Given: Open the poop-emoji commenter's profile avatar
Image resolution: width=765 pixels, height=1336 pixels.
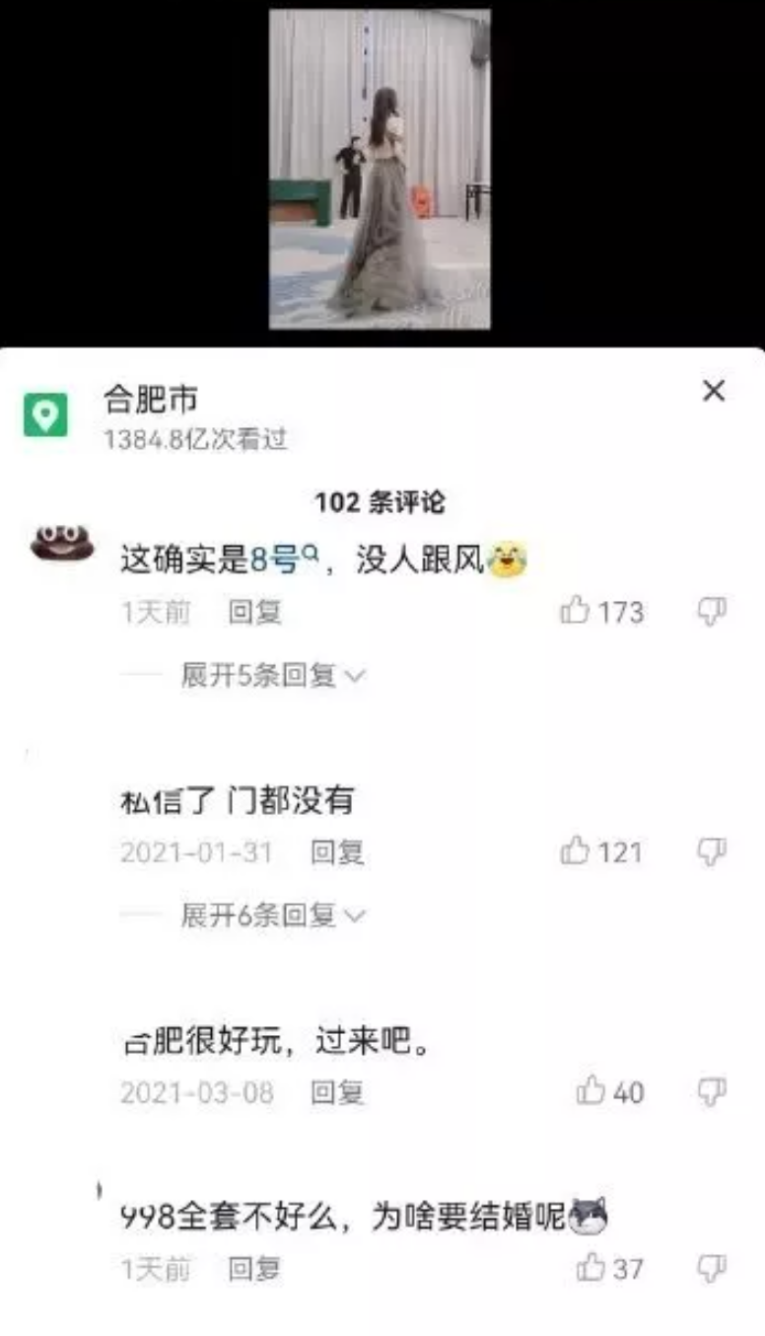Looking at the screenshot, I should tap(62, 545).
